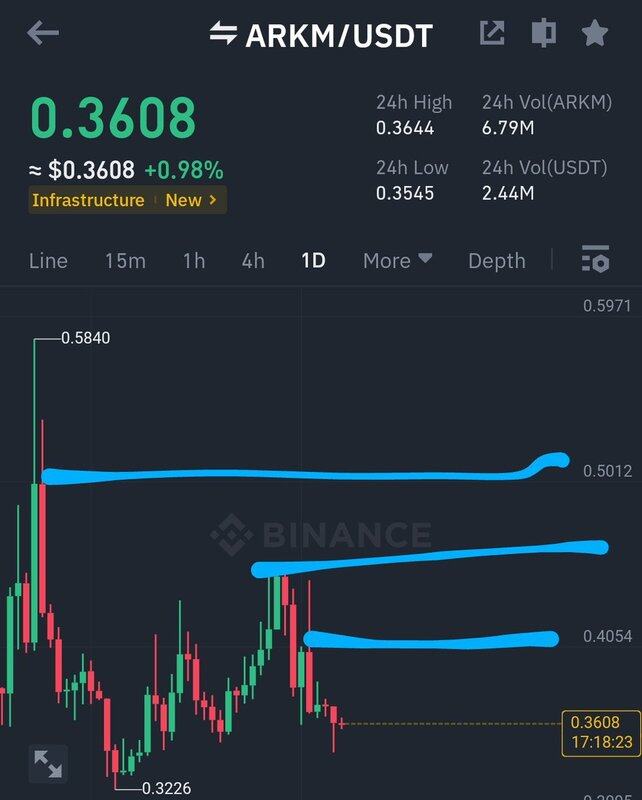Viewport: 642px width, 800px height.
Task: Select the 15m interval
Action: tap(125, 261)
